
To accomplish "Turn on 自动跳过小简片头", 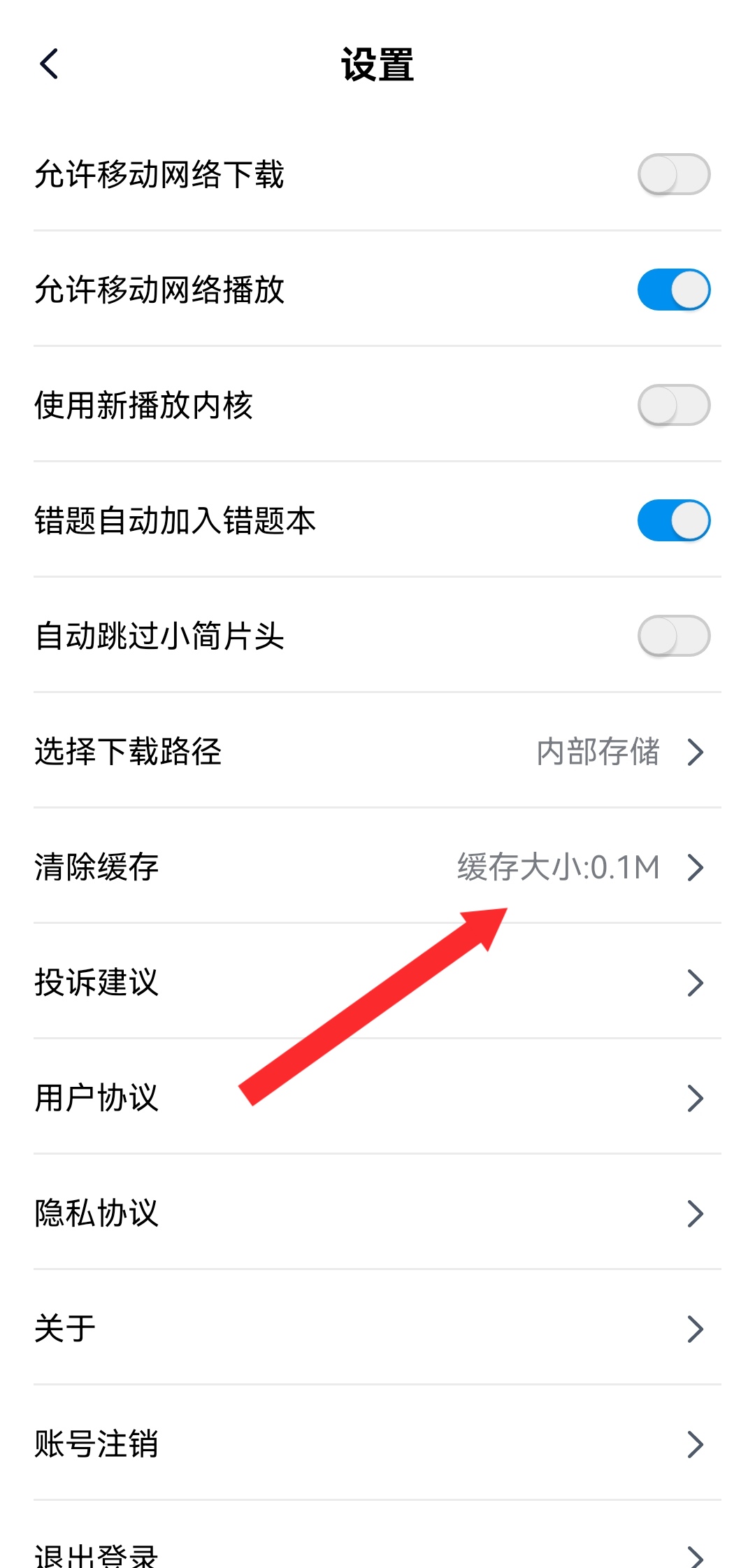I will pyautogui.click(x=673, y=636).
